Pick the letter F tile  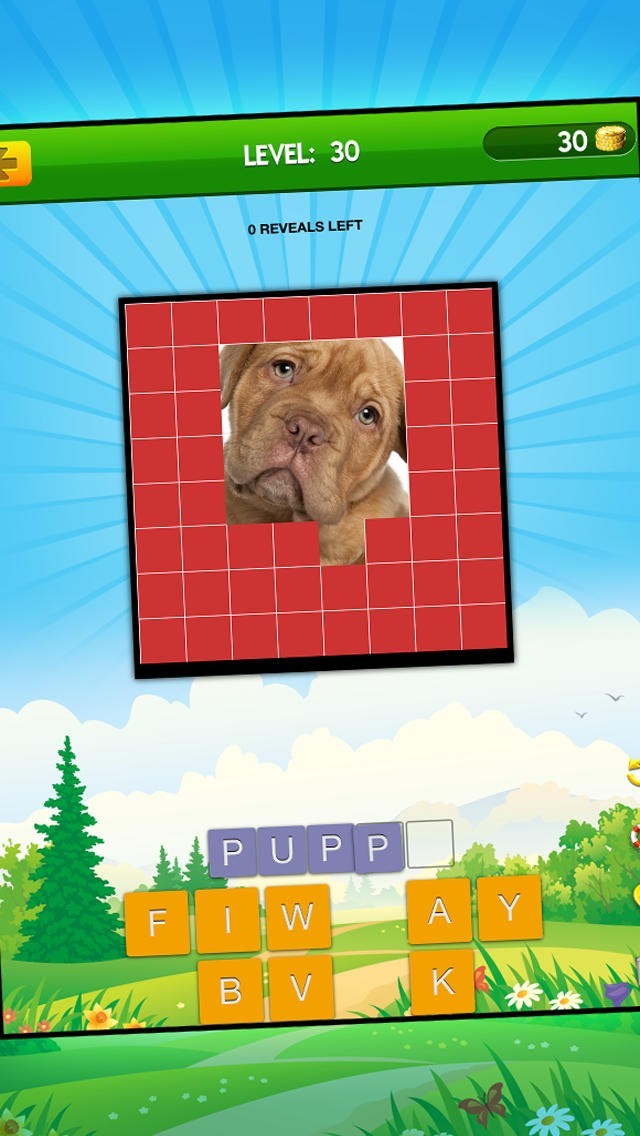click(x=157, y=923)
